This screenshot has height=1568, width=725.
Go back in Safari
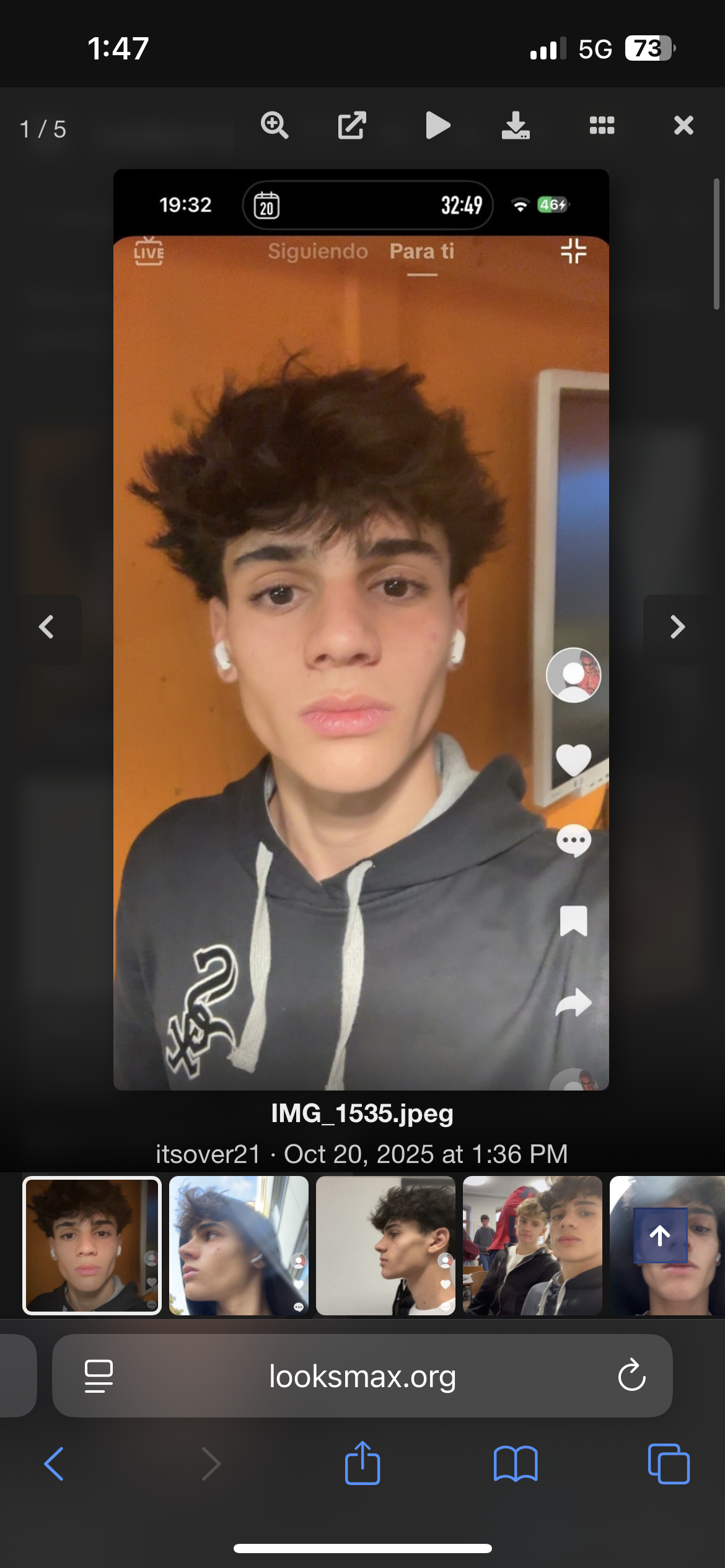pos(54,1464)
